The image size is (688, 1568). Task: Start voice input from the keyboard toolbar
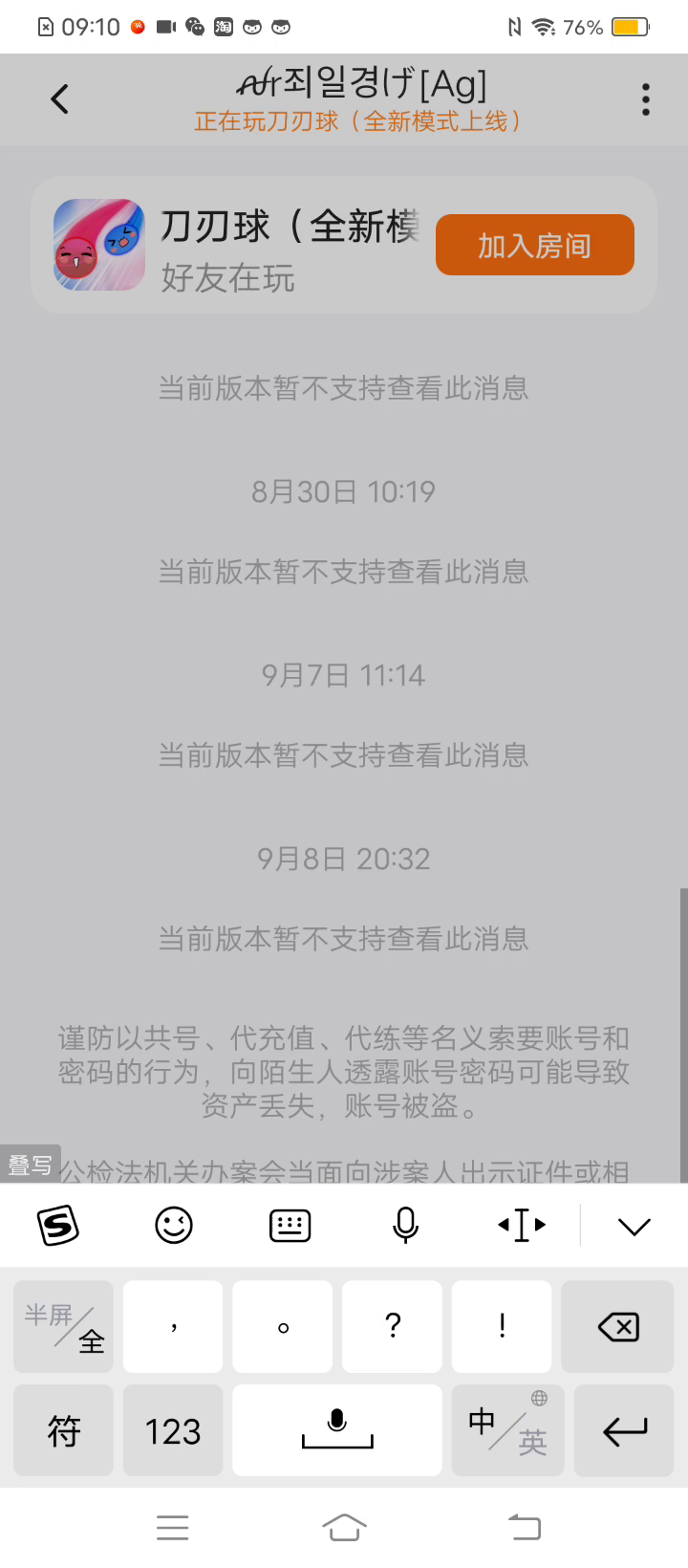pos(405,1226)
